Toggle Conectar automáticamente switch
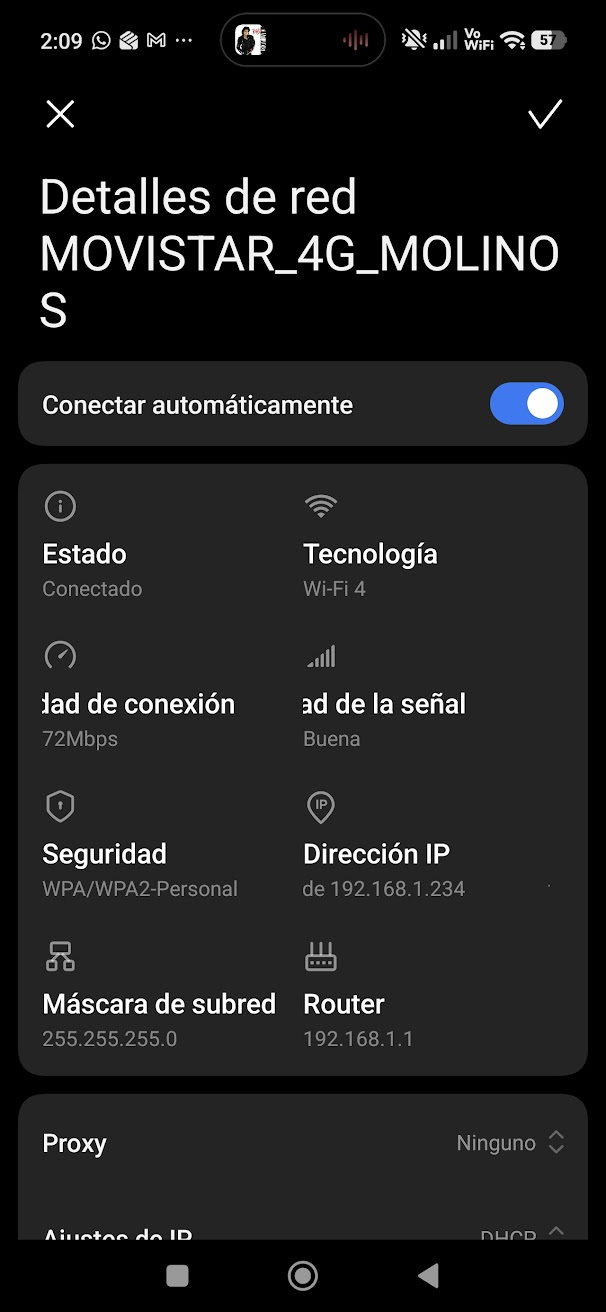Image resolution: width=606 pixels, height=1312 pixels. tap(527, 405)
